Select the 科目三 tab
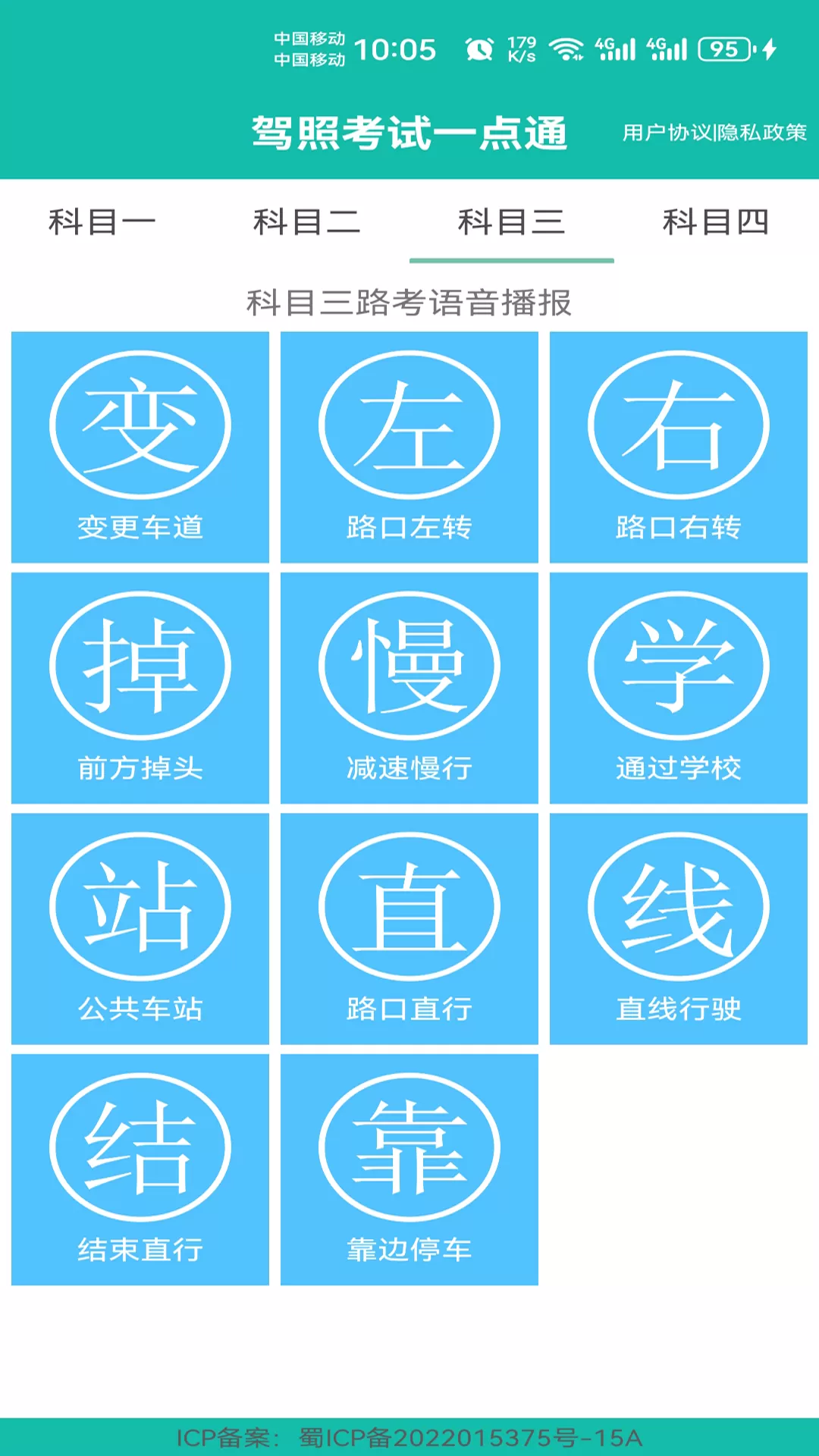This screenshot has width=819, height=1456. point(512,222)
